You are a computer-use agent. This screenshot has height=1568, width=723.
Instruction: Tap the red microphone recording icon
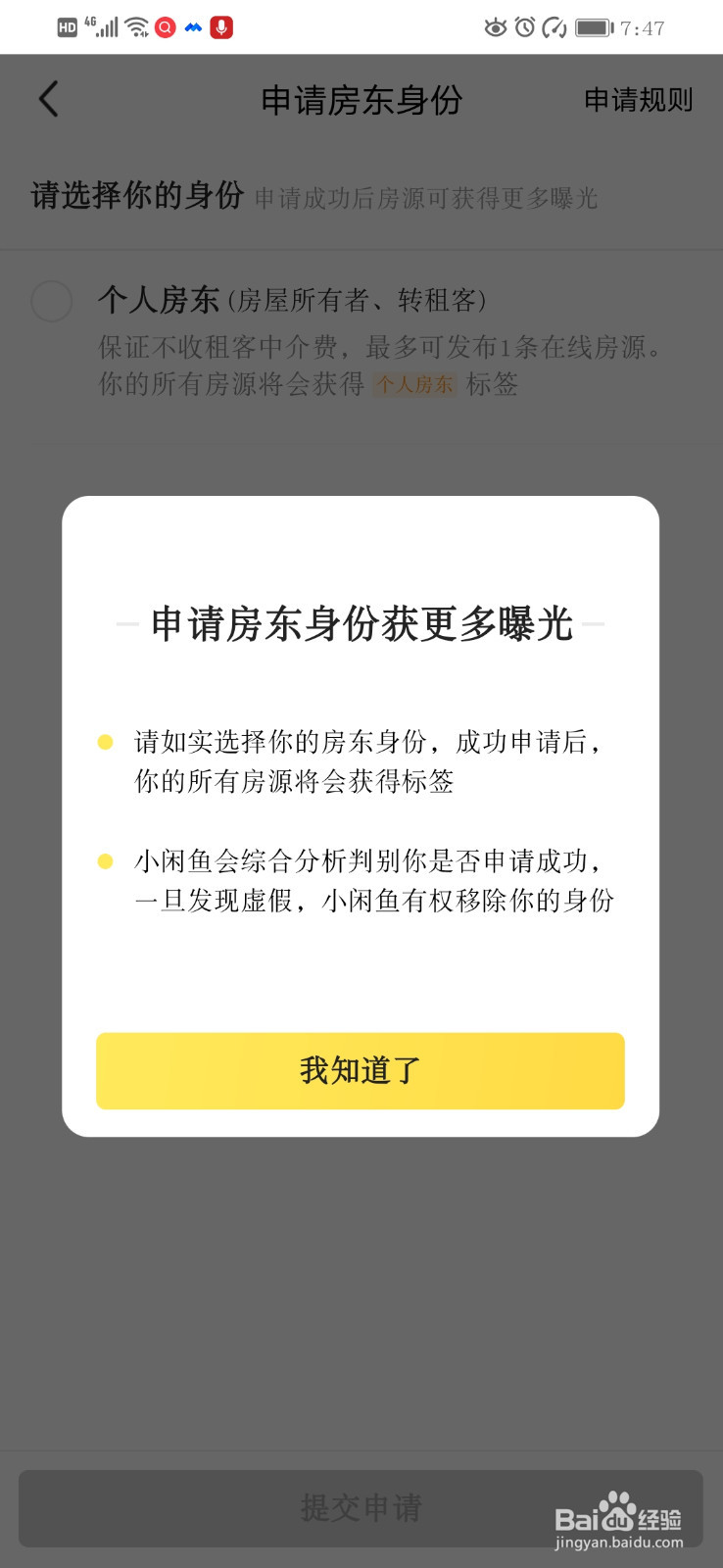click(220, 26)
